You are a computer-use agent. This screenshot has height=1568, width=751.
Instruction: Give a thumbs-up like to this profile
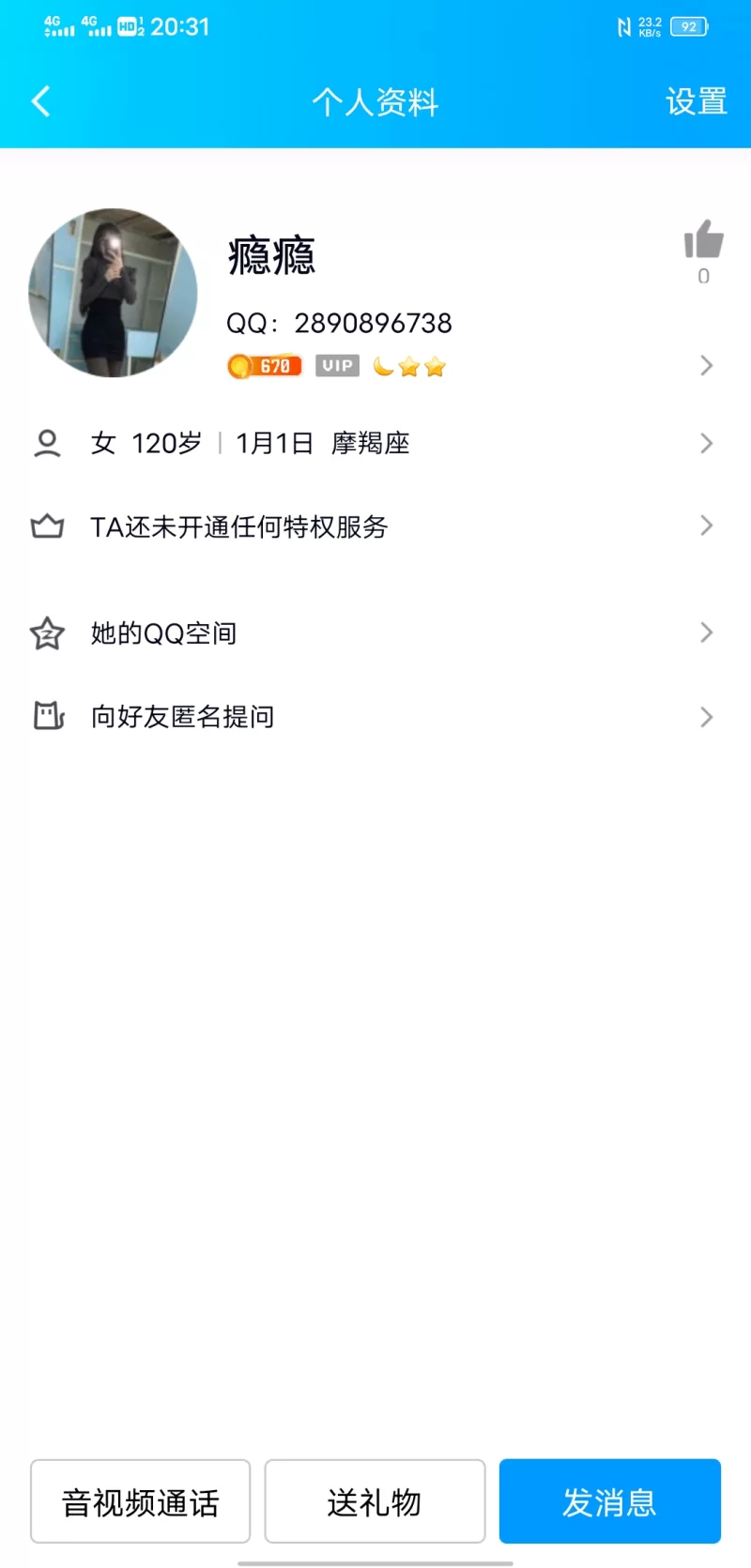(x=703, y=240)
